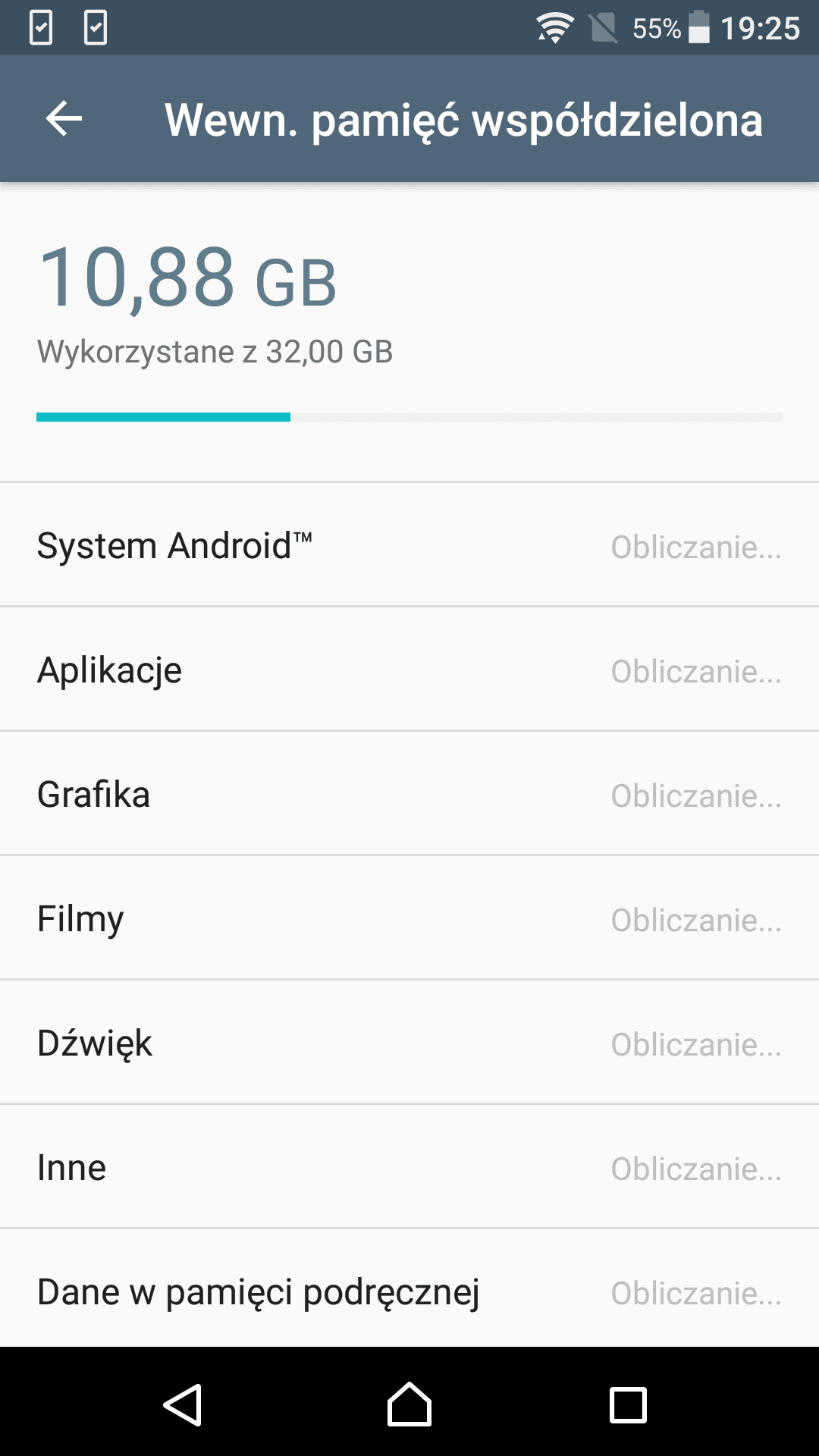Go to the home screen via navigation bar
This screenshot has height=1456, width=819.
click(x=409, y=1404)
